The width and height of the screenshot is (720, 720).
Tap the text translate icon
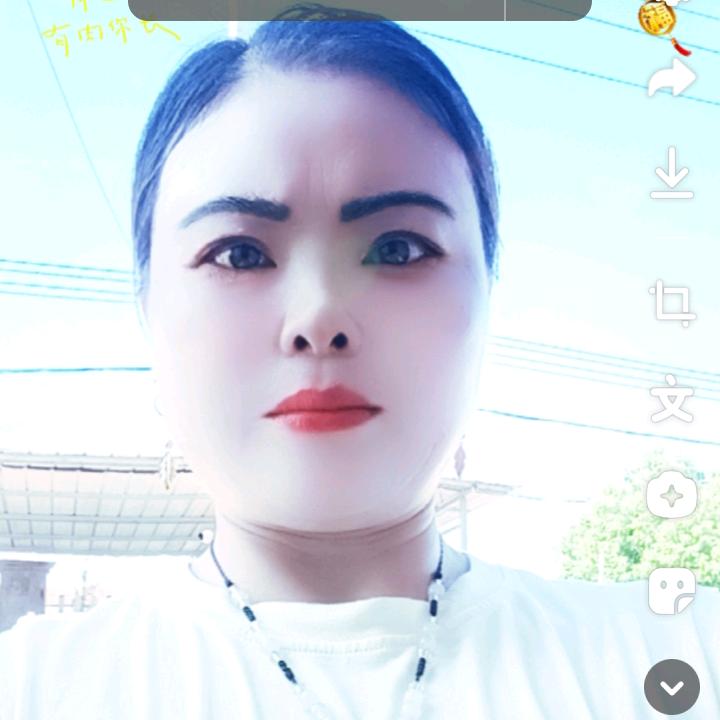[672, 399]
